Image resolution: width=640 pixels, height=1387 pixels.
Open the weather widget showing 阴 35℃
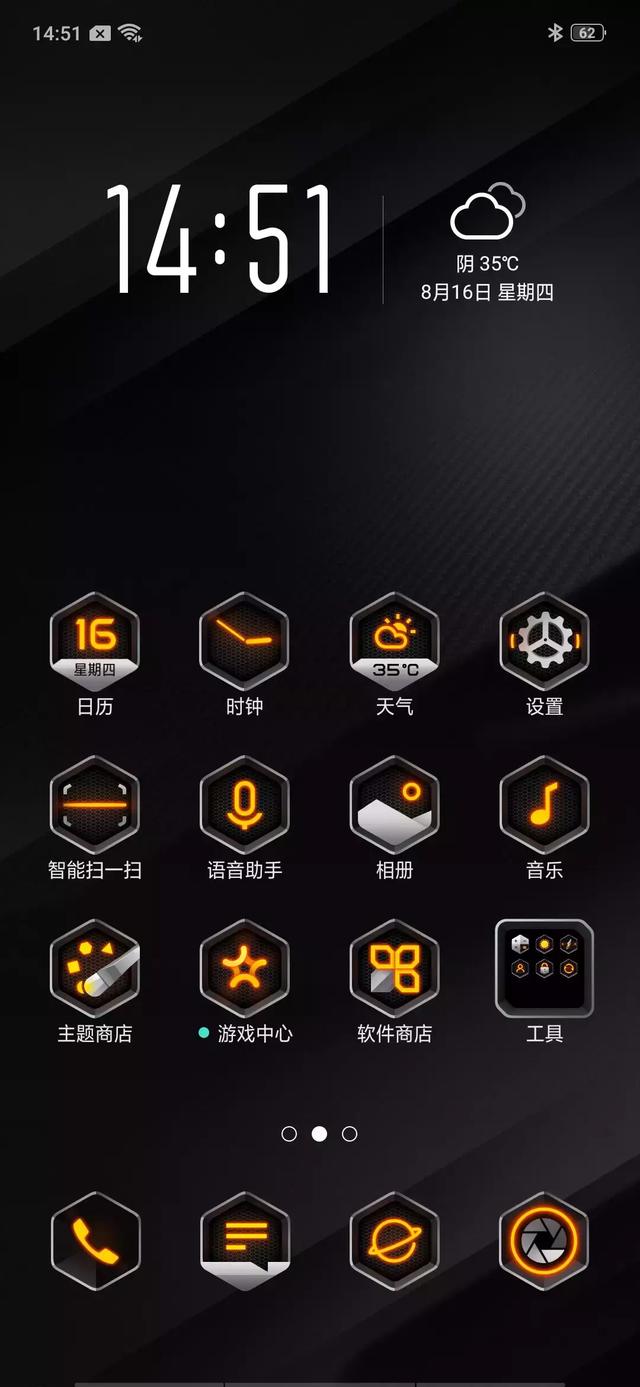(487, 245)
